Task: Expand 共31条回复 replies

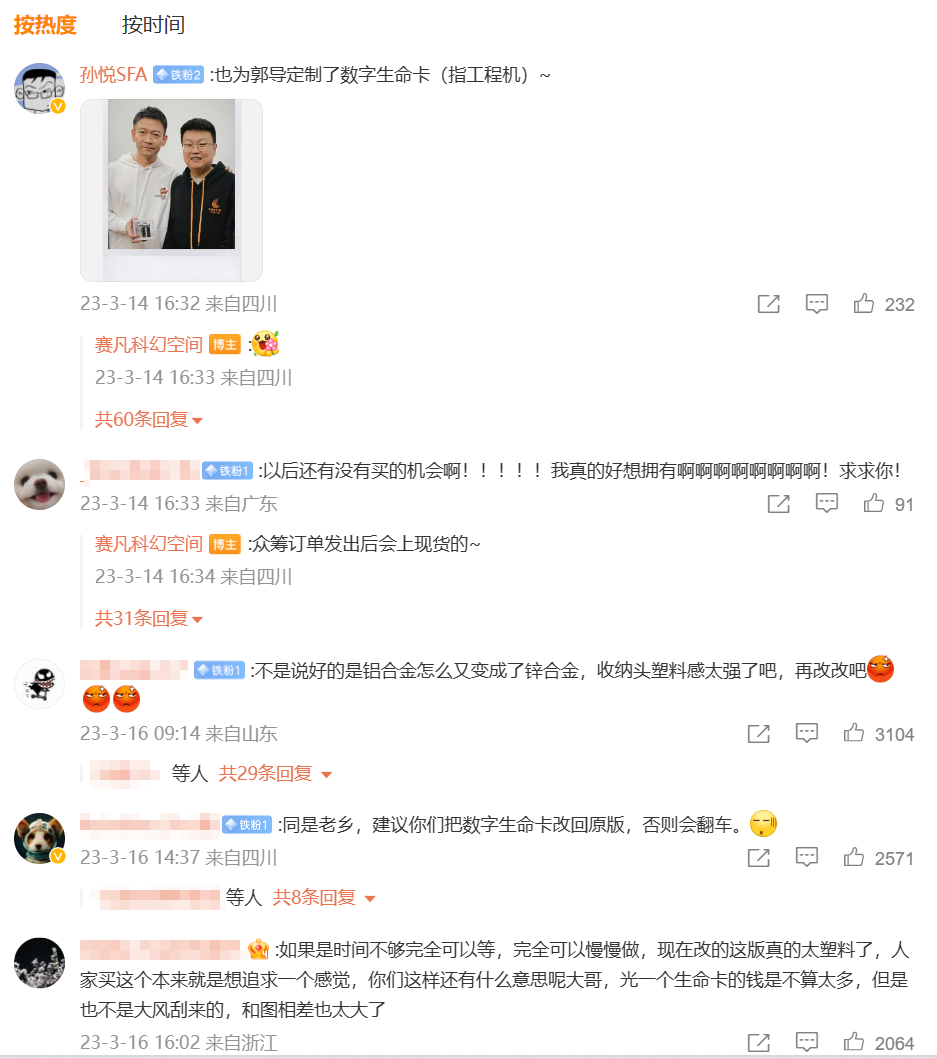Action: pos(148,618)
